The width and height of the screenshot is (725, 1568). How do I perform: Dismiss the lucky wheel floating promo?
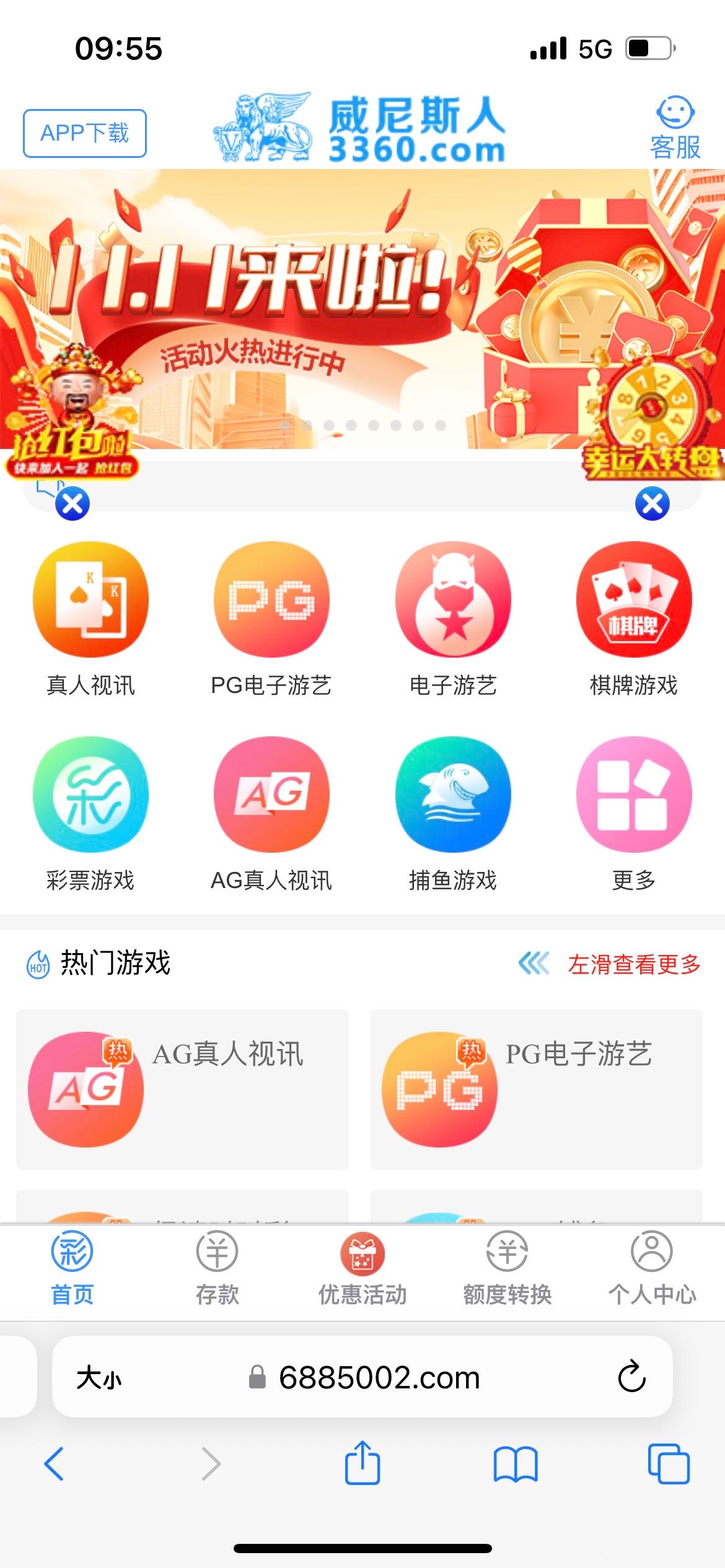pos(652,503)
